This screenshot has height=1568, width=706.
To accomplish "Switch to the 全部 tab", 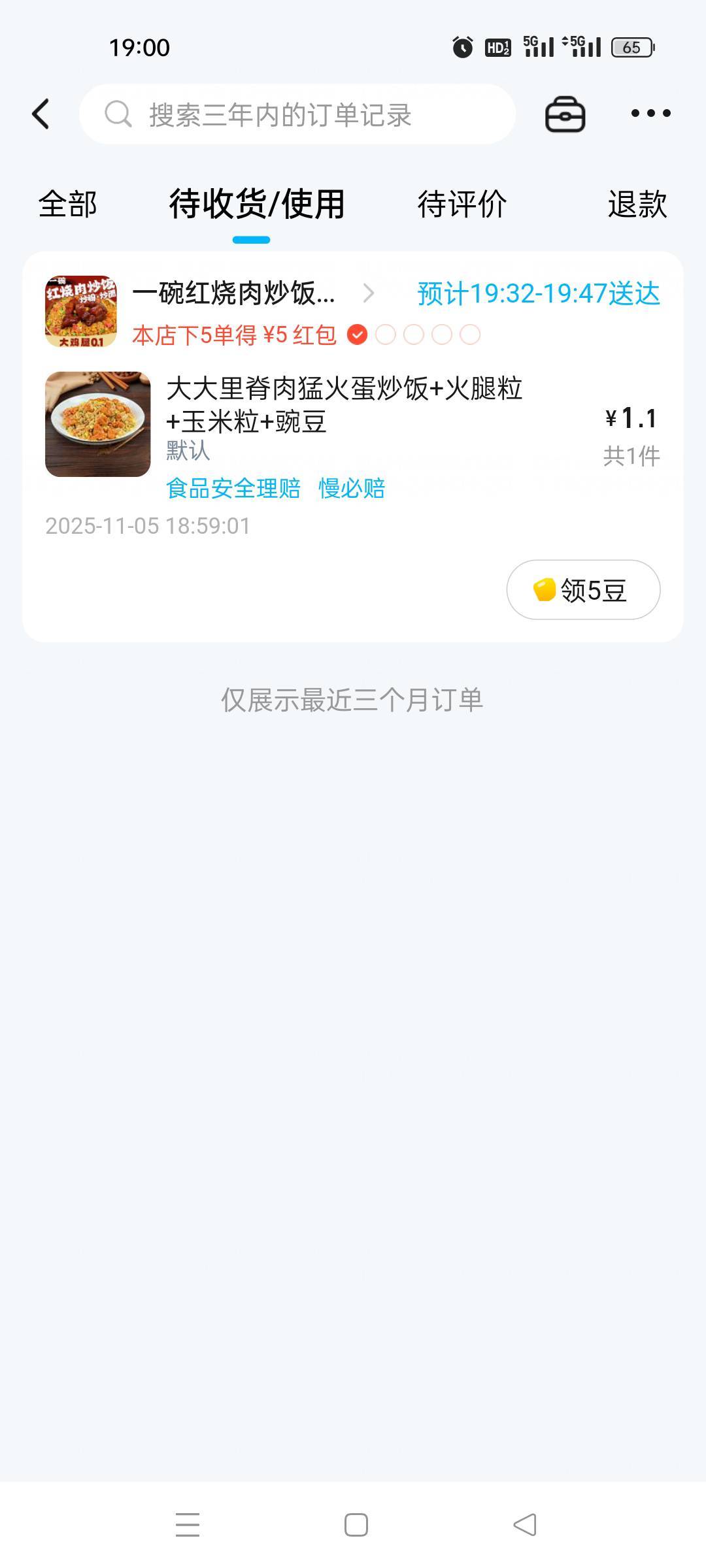I will (68, 204).
